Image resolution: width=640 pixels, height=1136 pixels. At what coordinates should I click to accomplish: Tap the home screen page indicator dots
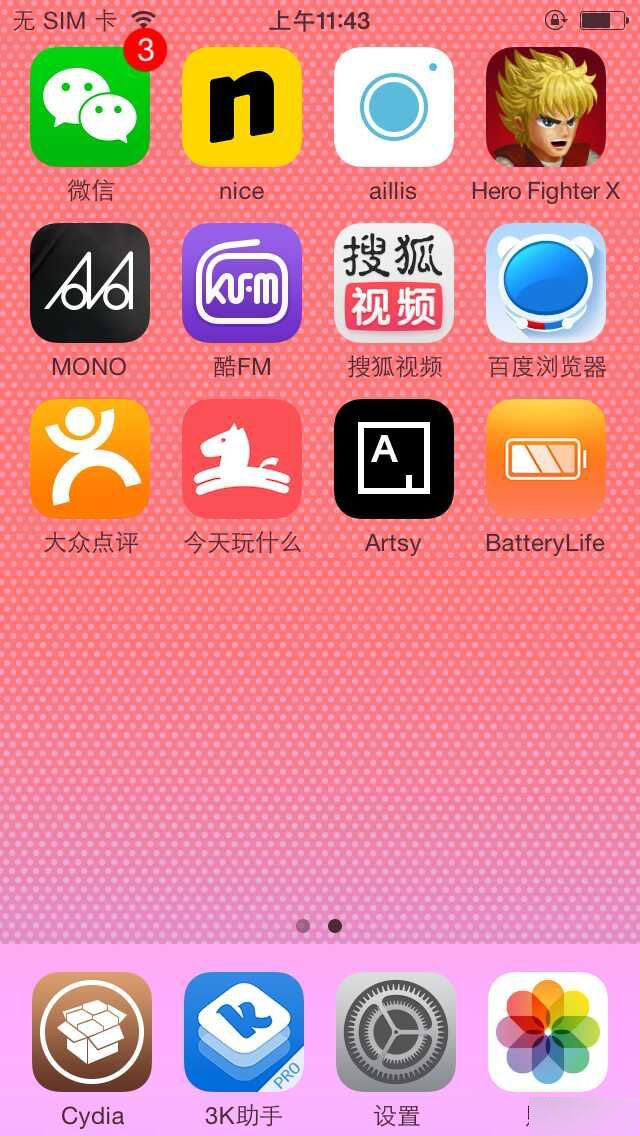pos(319,926)
